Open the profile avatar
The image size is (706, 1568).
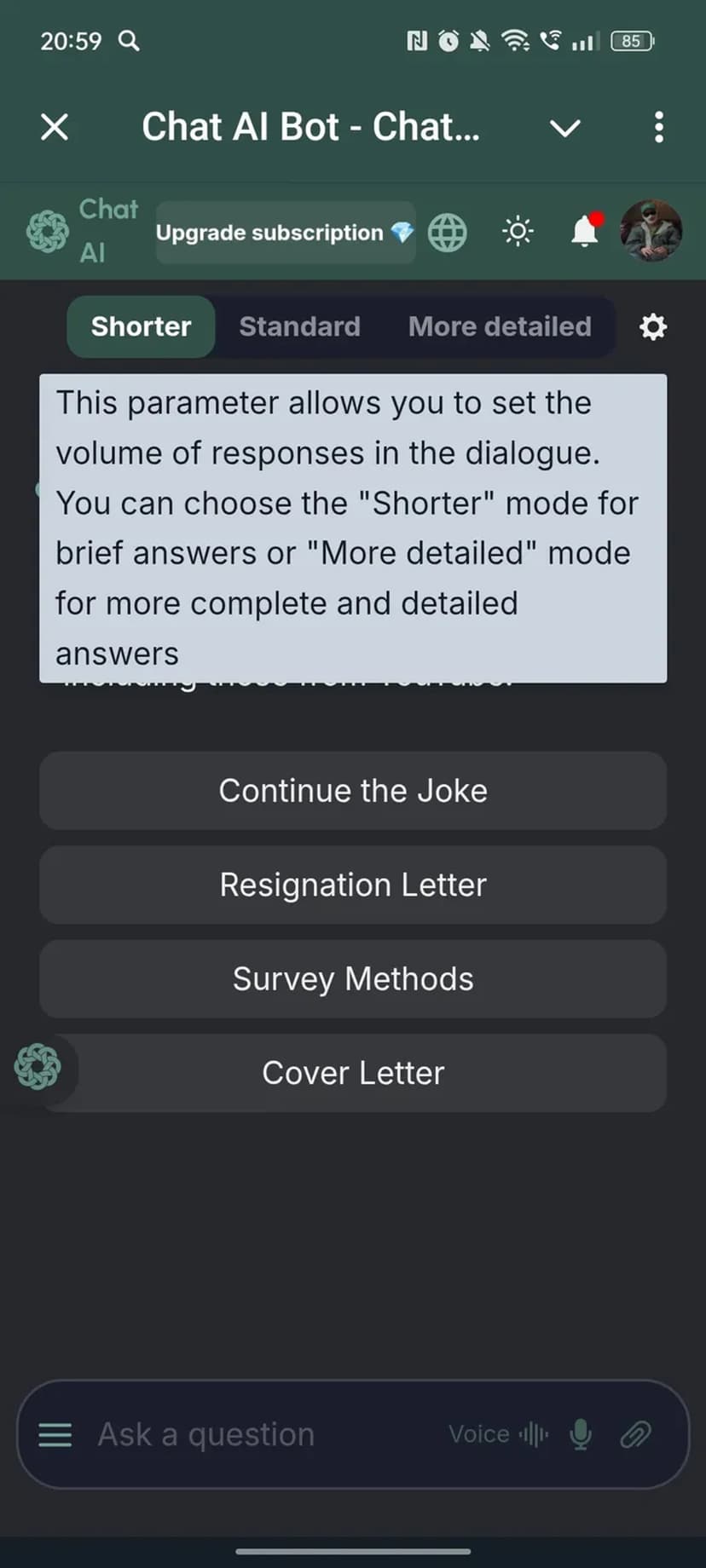tap(651, 231)
